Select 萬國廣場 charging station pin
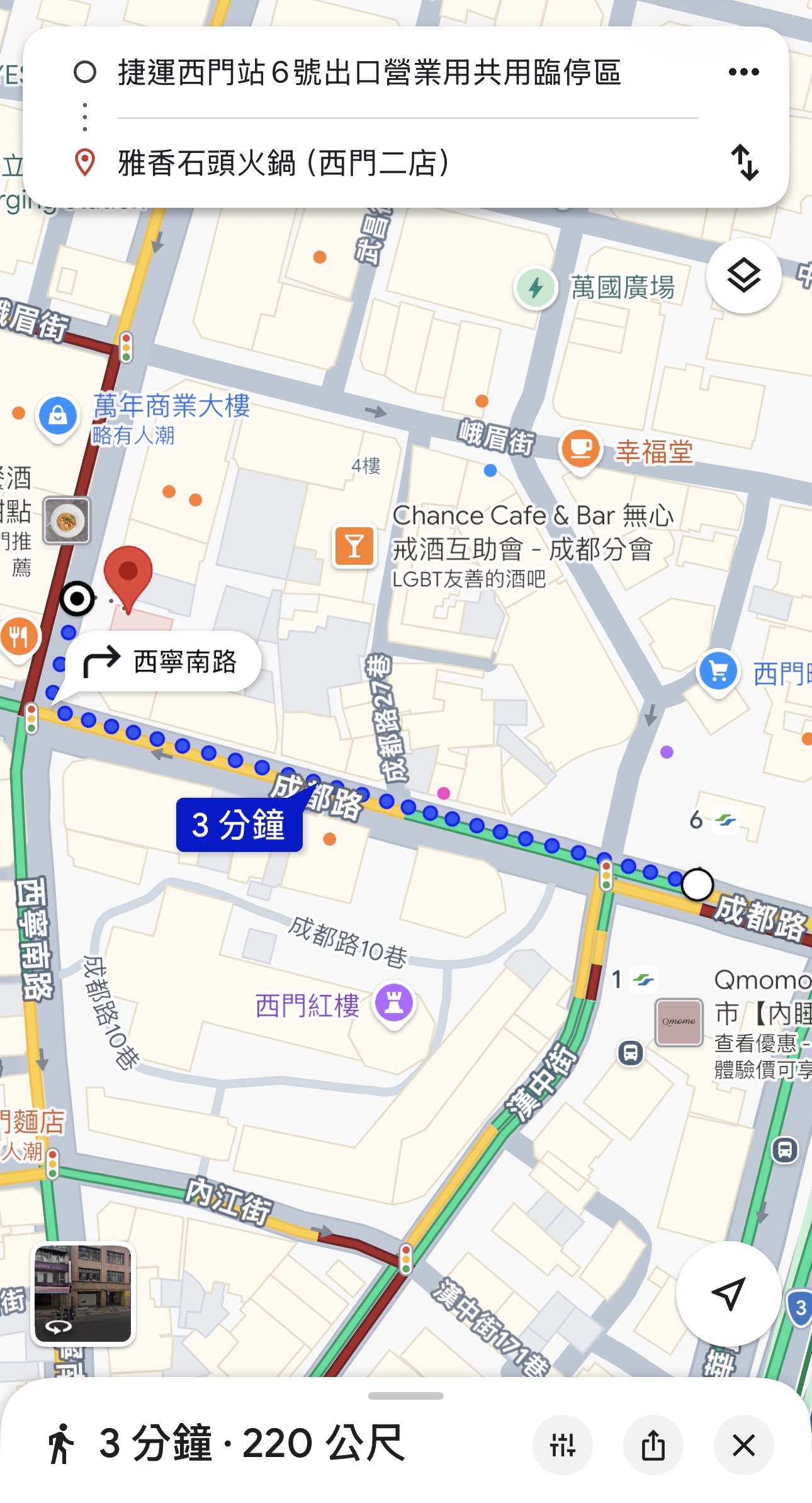This screenshot has width=812, height=1503. click(x=536, y=288)
